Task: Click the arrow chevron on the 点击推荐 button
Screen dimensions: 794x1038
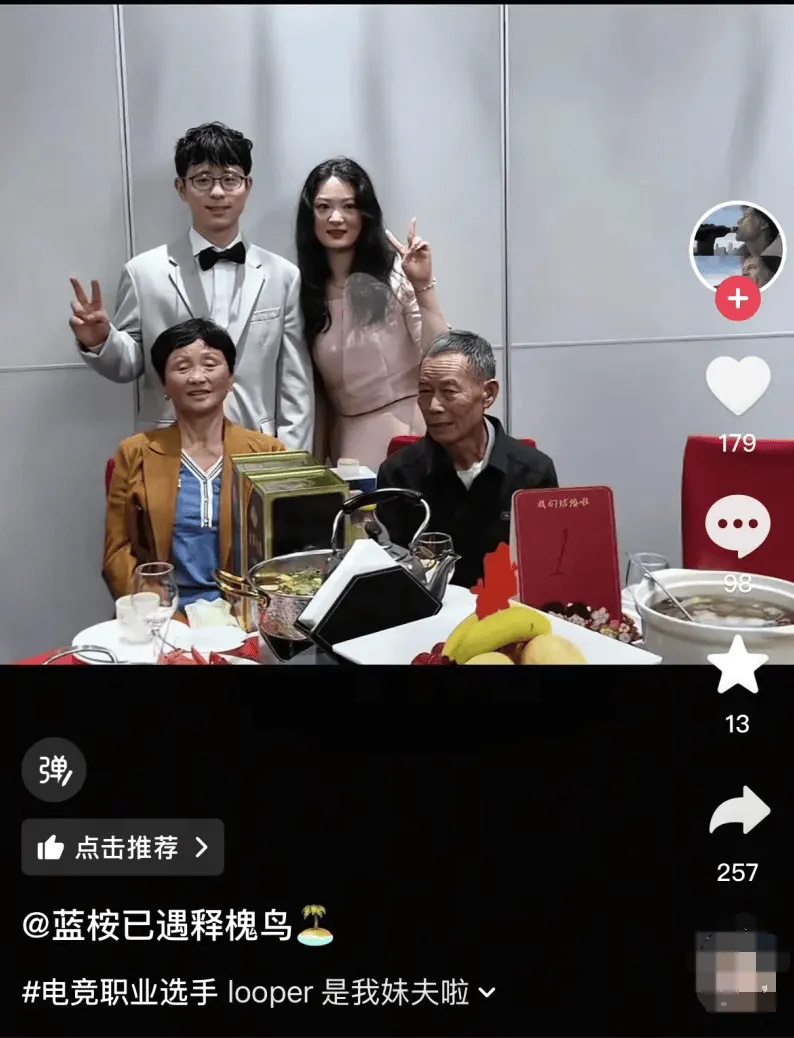Action: point(204,846)
